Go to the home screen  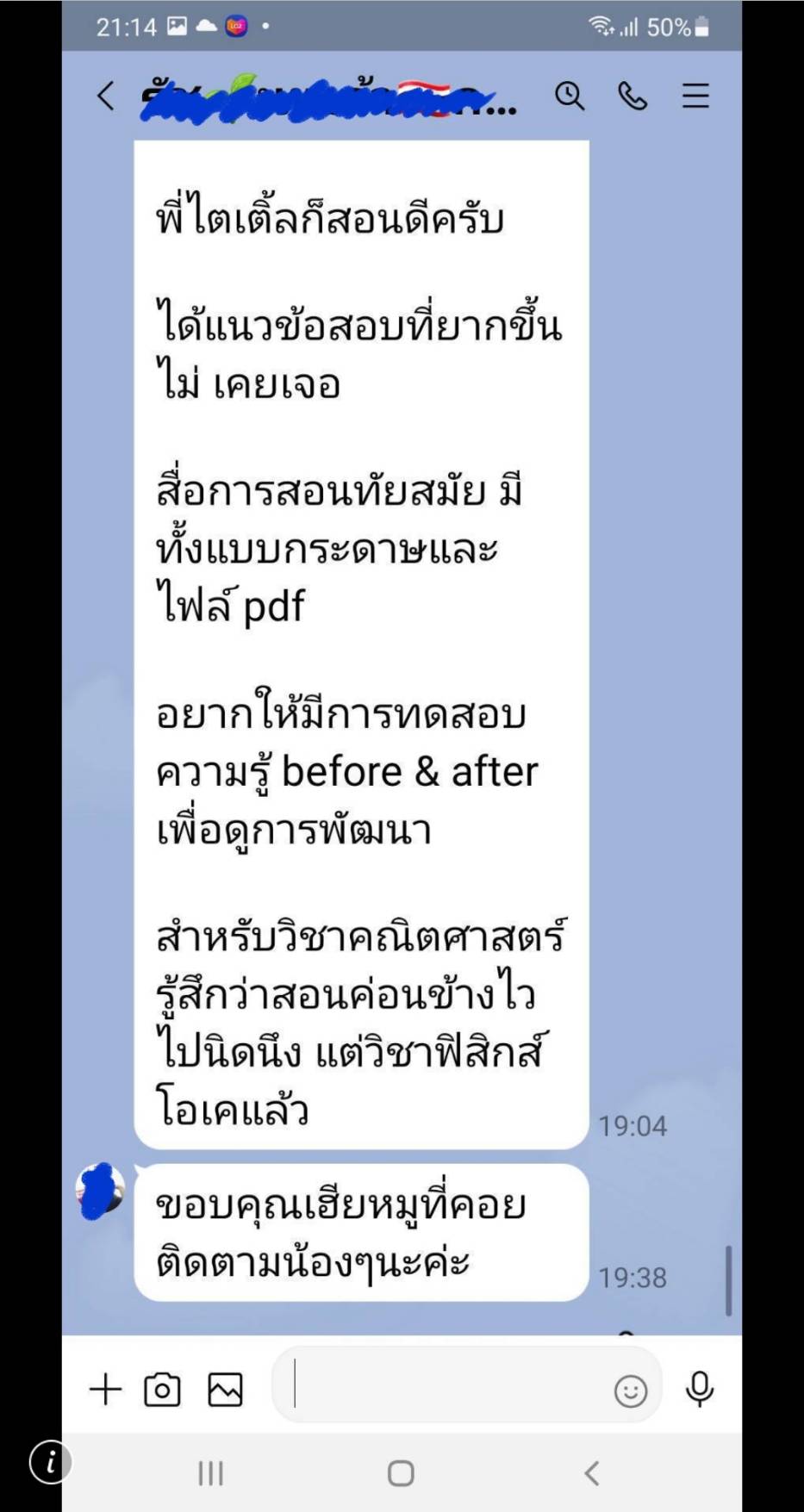pos(401,1473)
